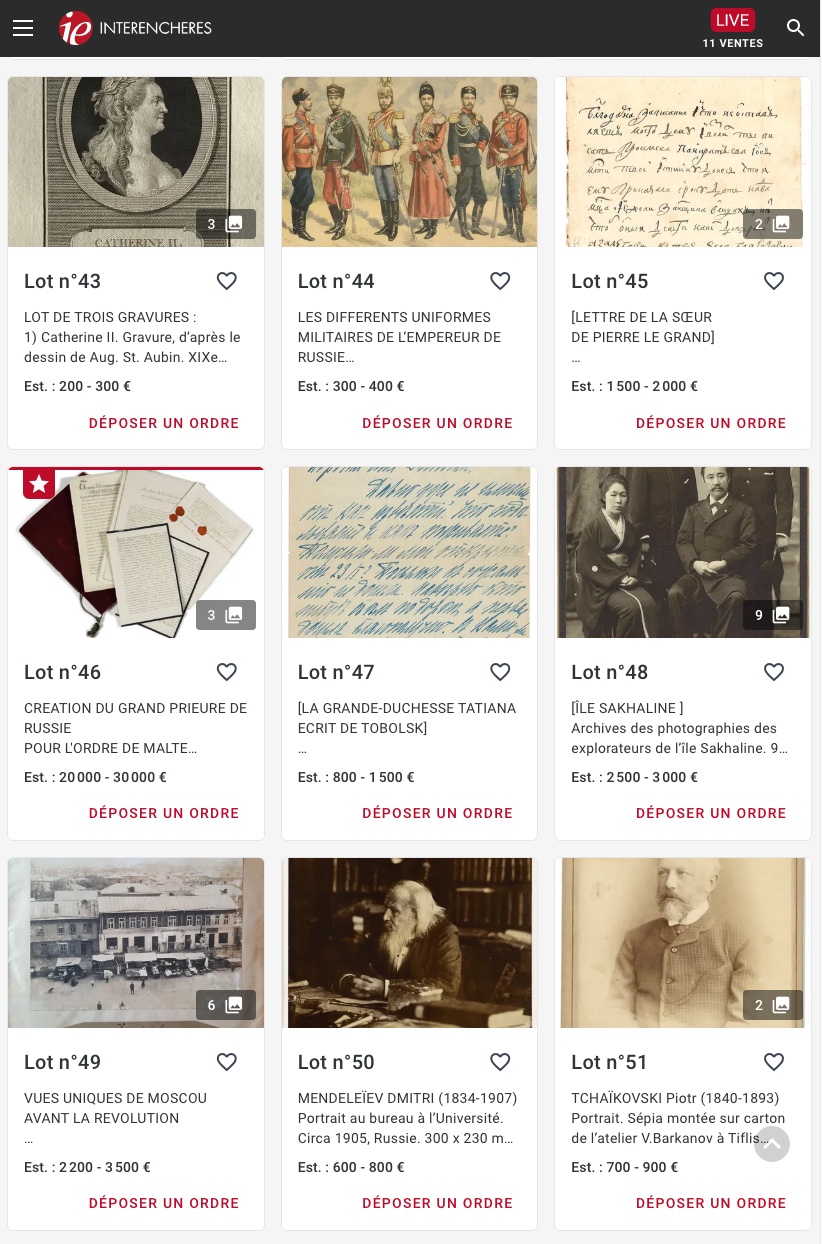
Task: Open the search magnifier icon
Action: (795, 28)
